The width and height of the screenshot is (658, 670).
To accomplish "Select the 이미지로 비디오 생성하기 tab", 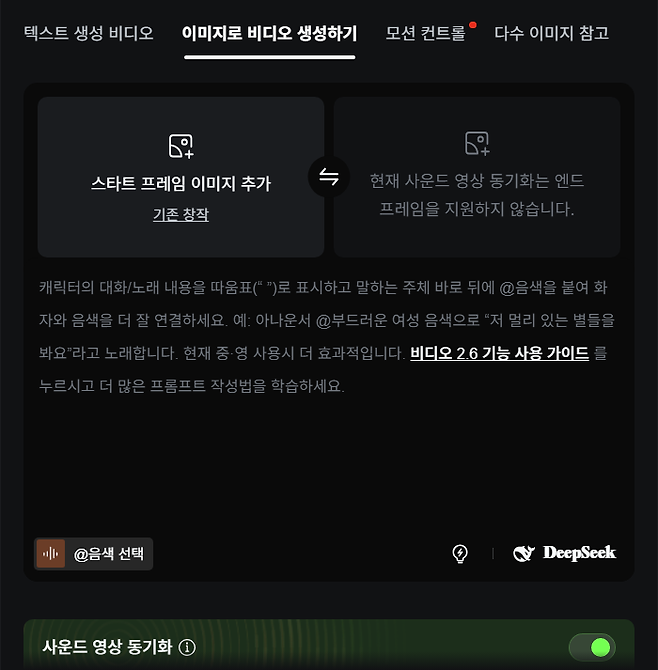I will pos(269,33).
